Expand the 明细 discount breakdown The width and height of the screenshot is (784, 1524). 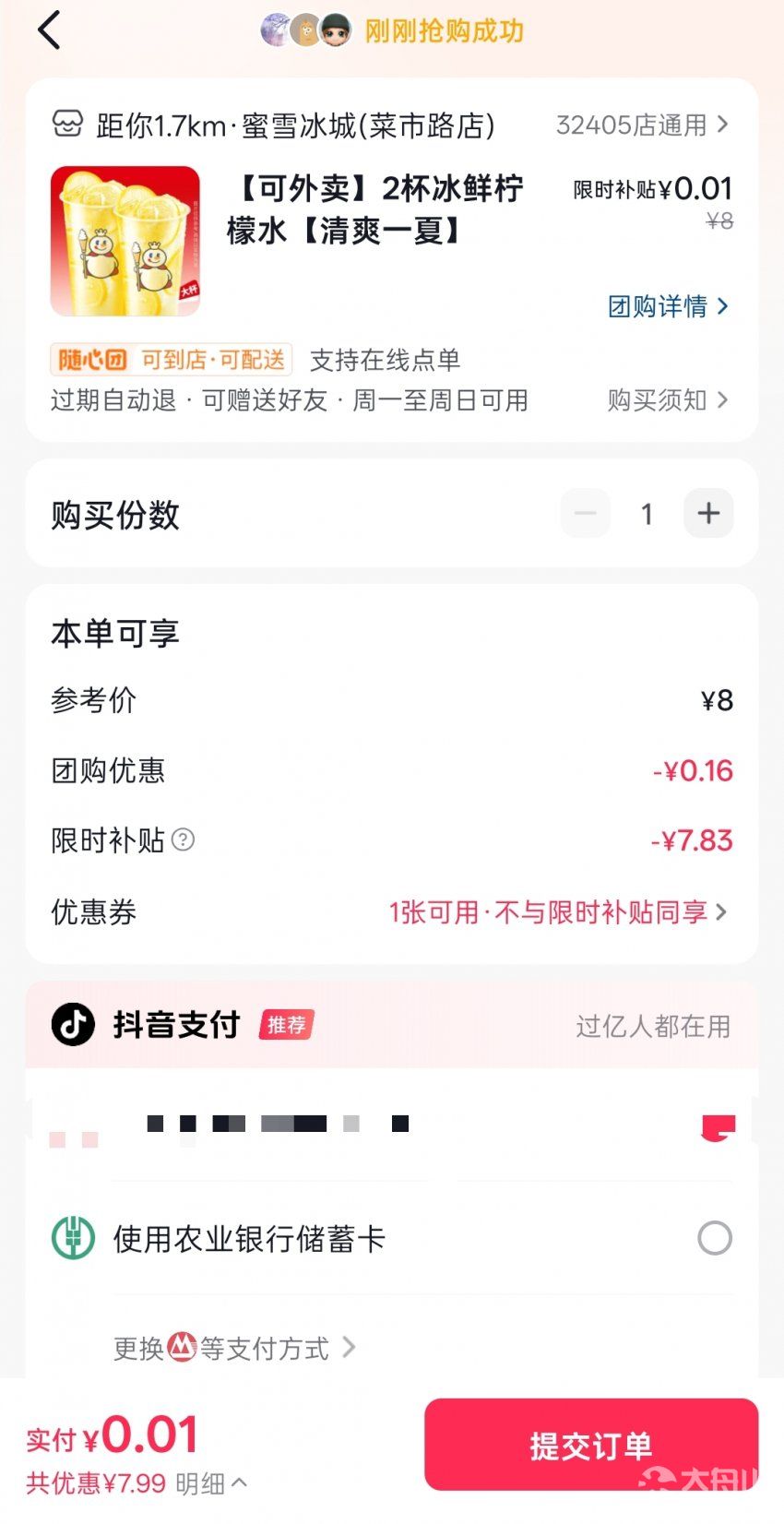211,1483
